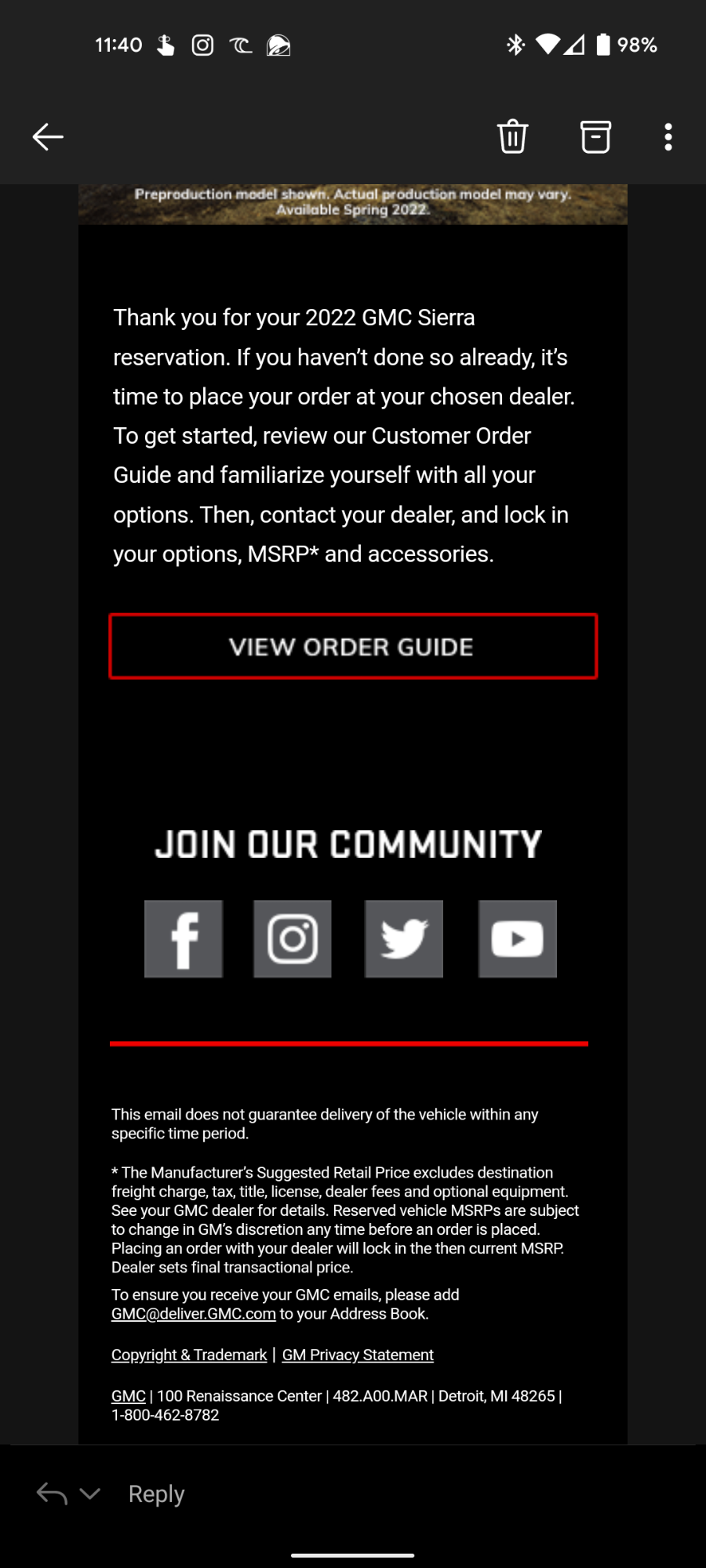Open Copyright & Trademark link
The height and width of the screenshot is (1568, 706).
pos(189,1355)
